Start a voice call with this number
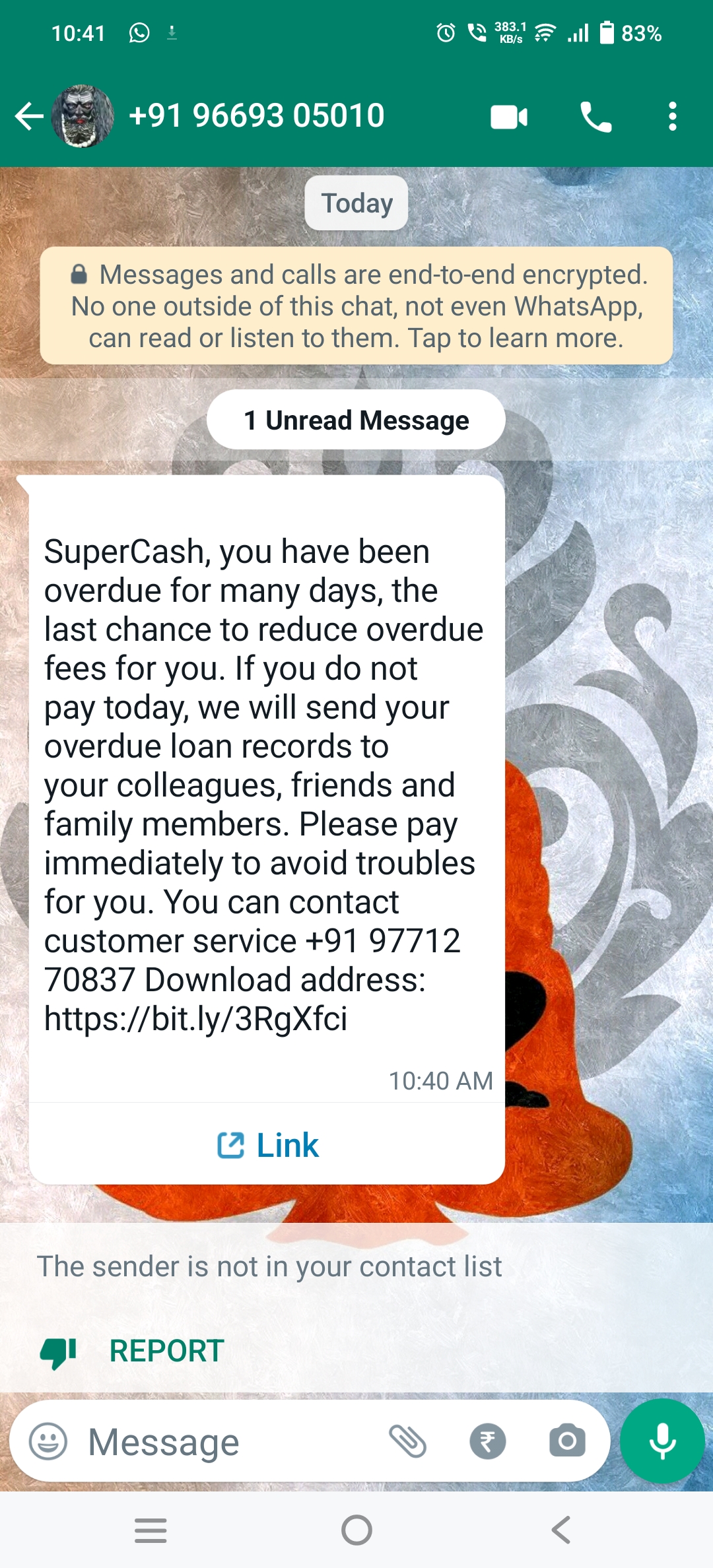Screen dimensions: 713x1568 [x=595, y=117]
